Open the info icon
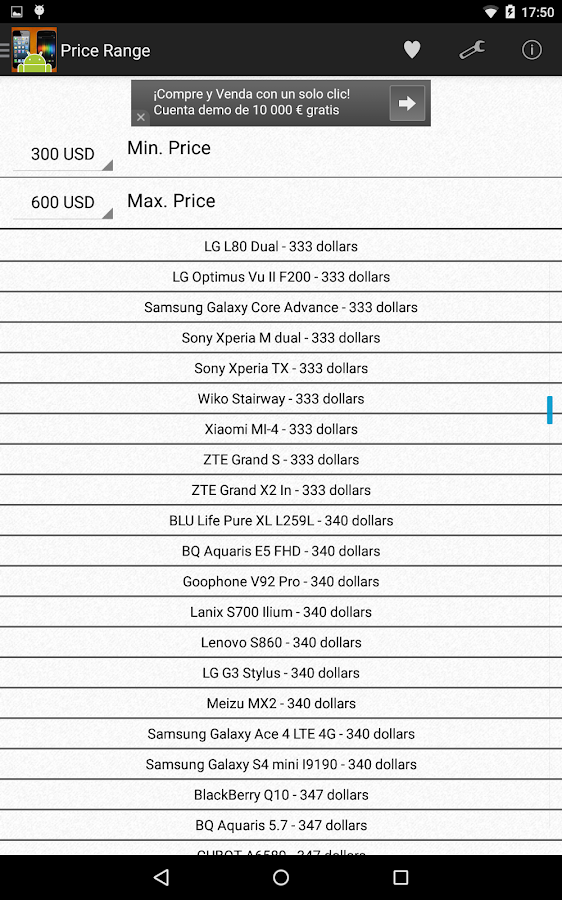 532,50
